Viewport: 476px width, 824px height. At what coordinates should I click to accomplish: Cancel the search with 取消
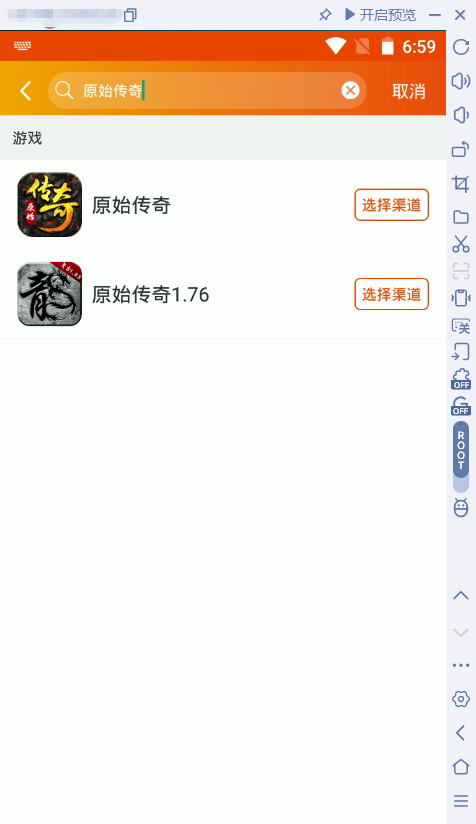(x=409, y=91)
